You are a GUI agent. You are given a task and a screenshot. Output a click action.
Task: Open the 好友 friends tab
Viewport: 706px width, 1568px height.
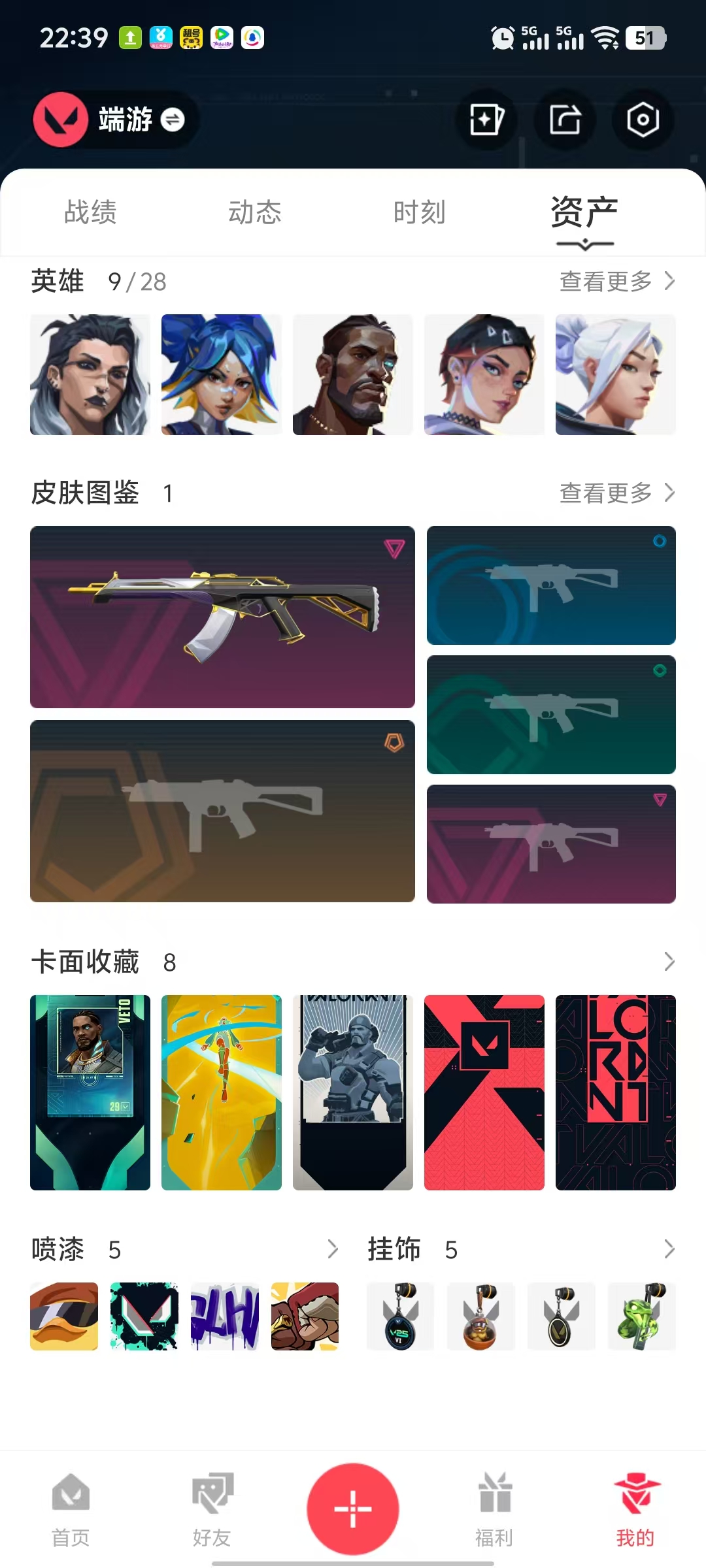coord(212,1509)
